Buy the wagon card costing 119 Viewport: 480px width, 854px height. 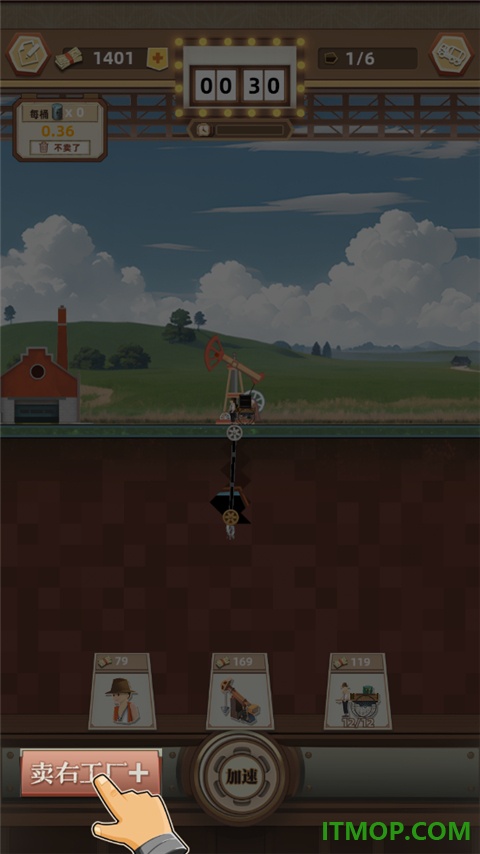point(358,691)
